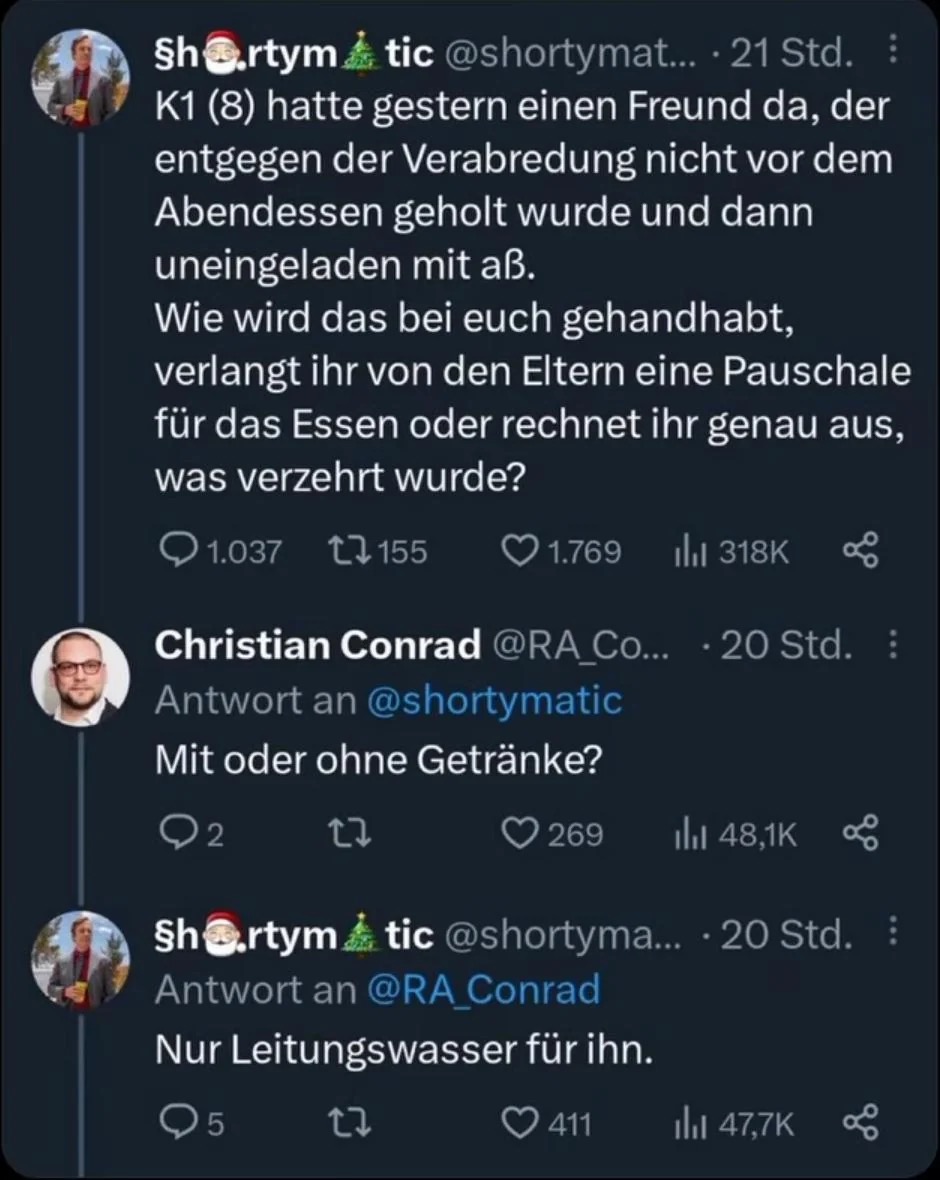
Task: Tap the @RA_Conrad mention link
Action: tap(483, 990)
